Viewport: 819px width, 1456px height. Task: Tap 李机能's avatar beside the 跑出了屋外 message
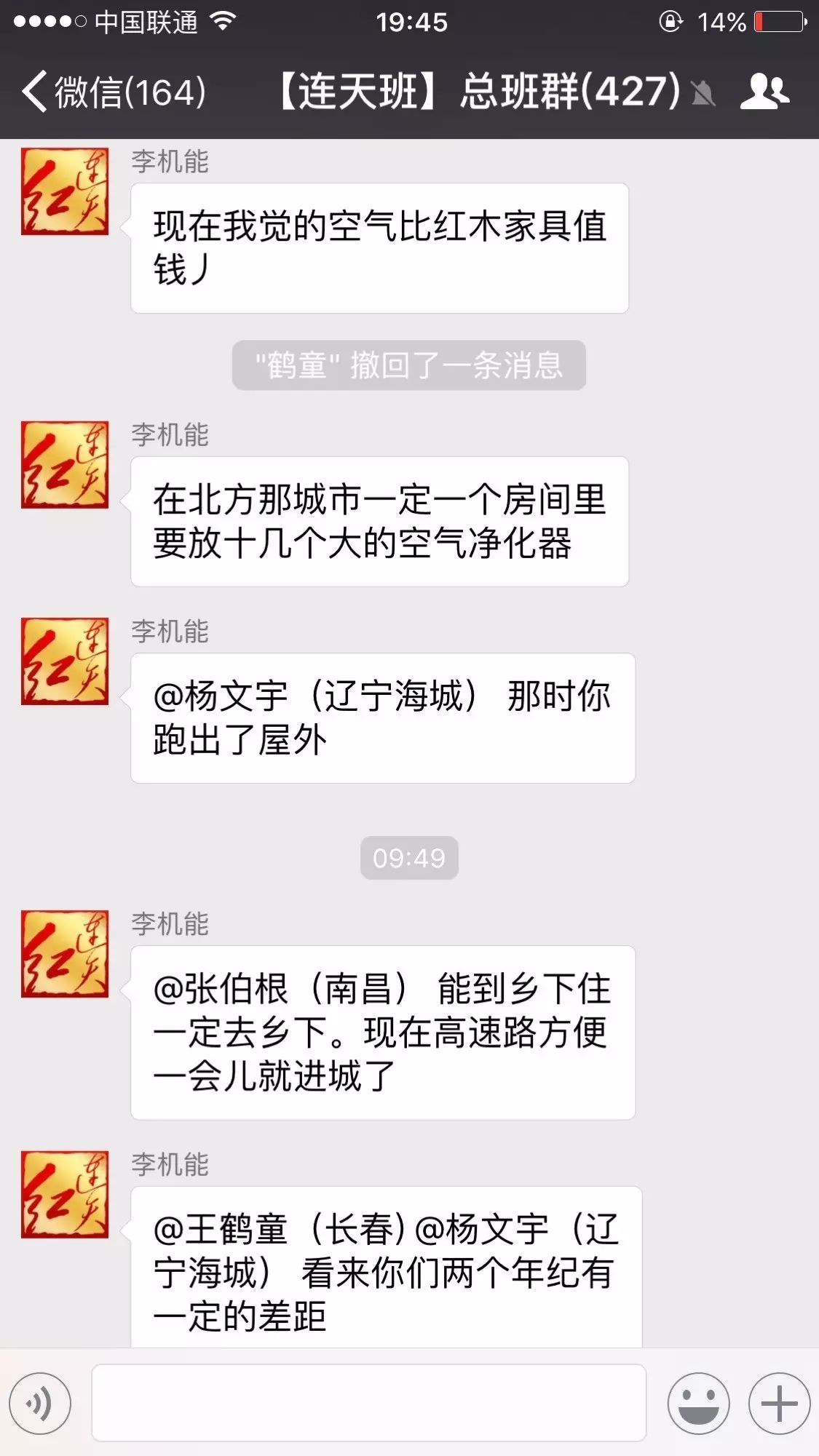point(65,661)
